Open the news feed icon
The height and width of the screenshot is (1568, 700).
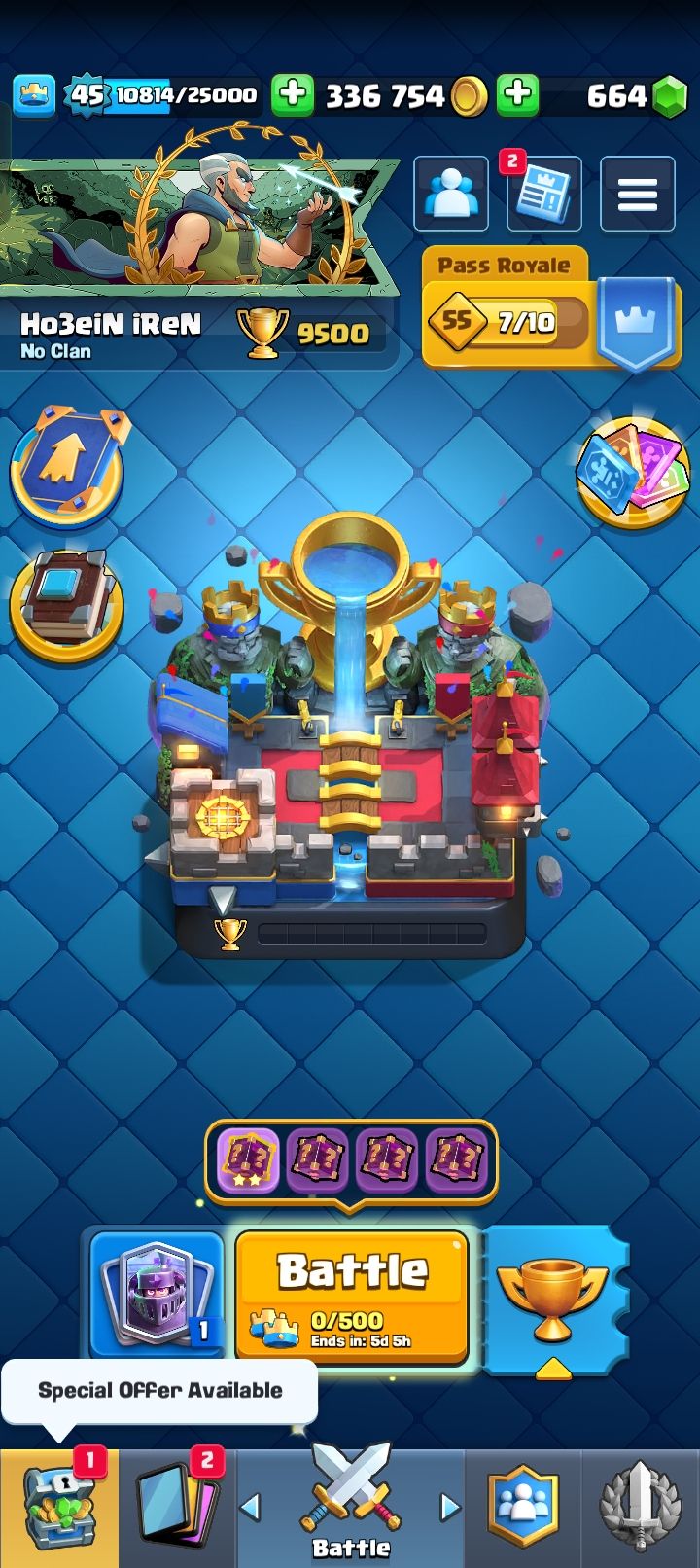point(543,194)
